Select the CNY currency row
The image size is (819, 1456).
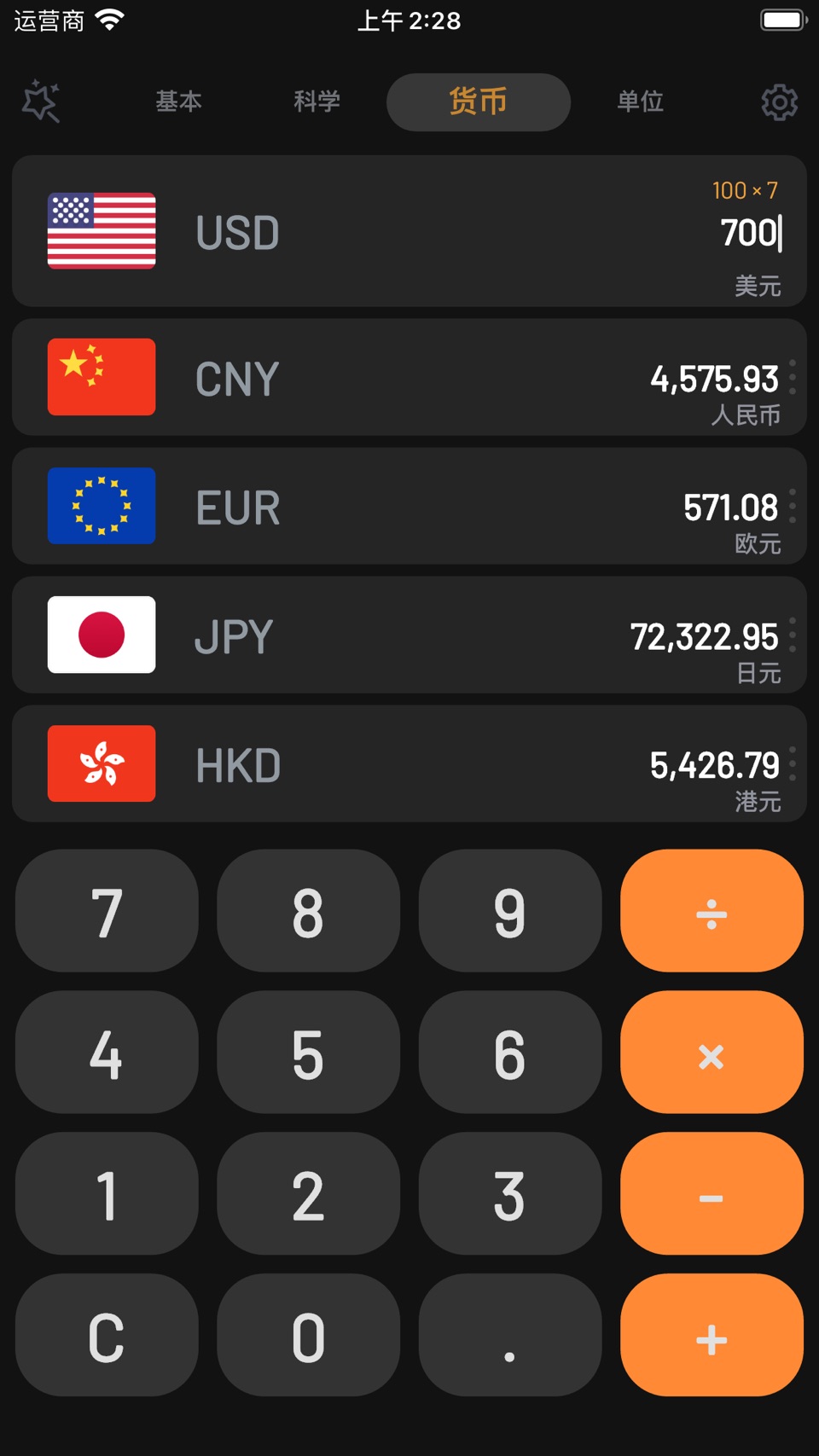[409, 377]
